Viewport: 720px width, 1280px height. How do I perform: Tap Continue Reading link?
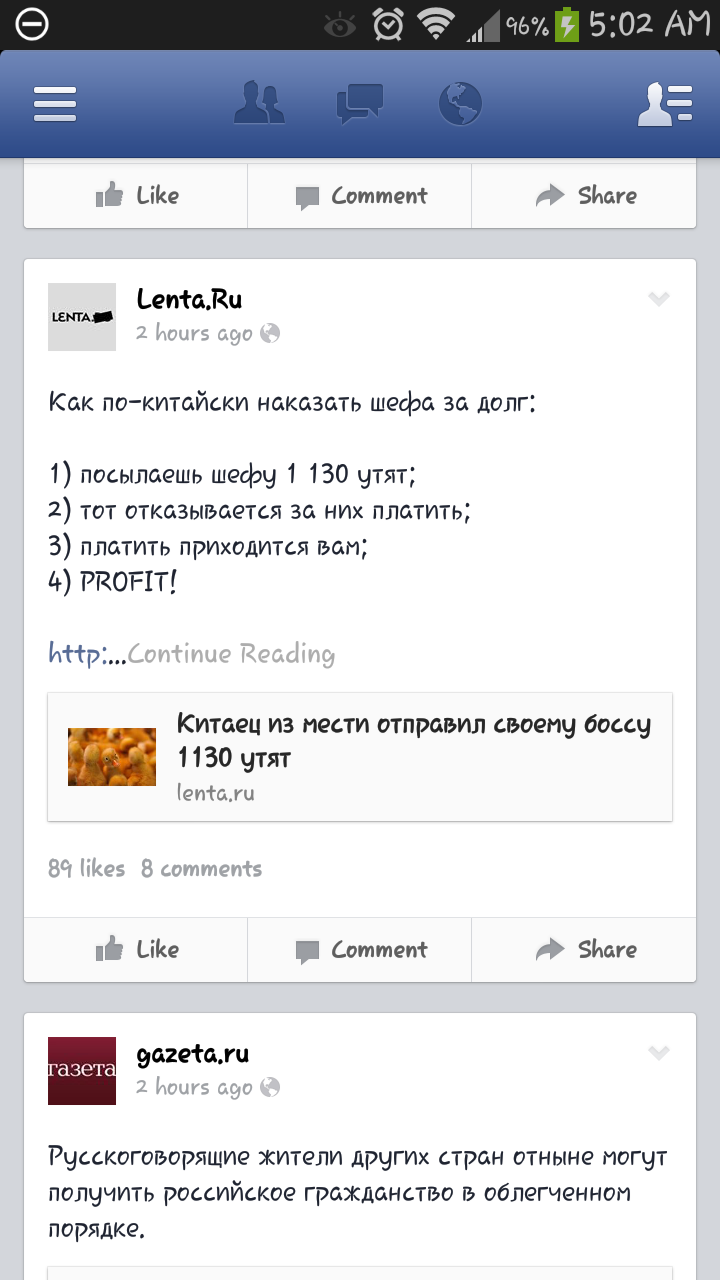[x=231, y=654]
